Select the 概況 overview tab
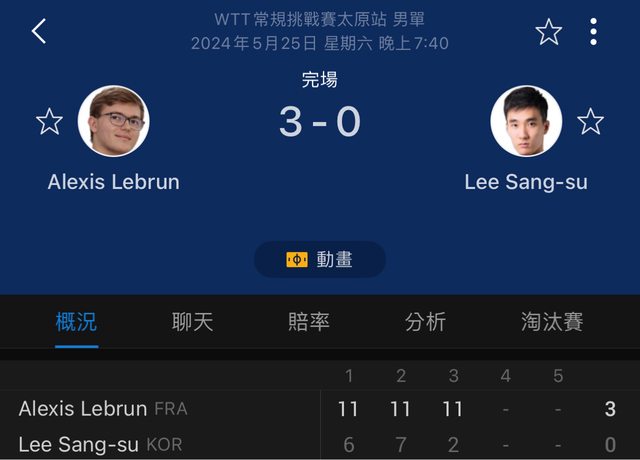Image resolution: width=640 pixels, height=460 pixels. click(77, 321)
